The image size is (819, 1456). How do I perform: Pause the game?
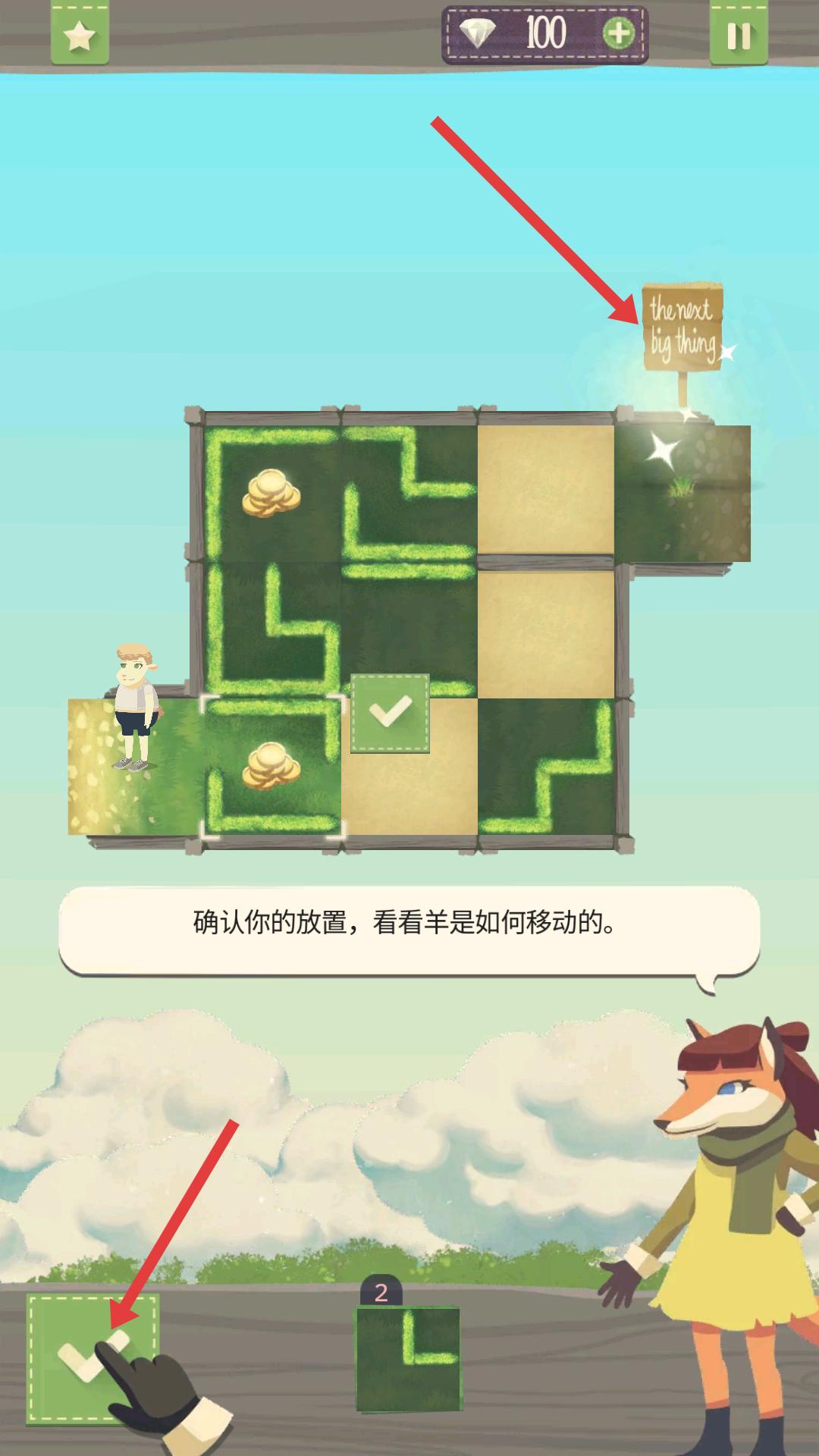(738, 35)
